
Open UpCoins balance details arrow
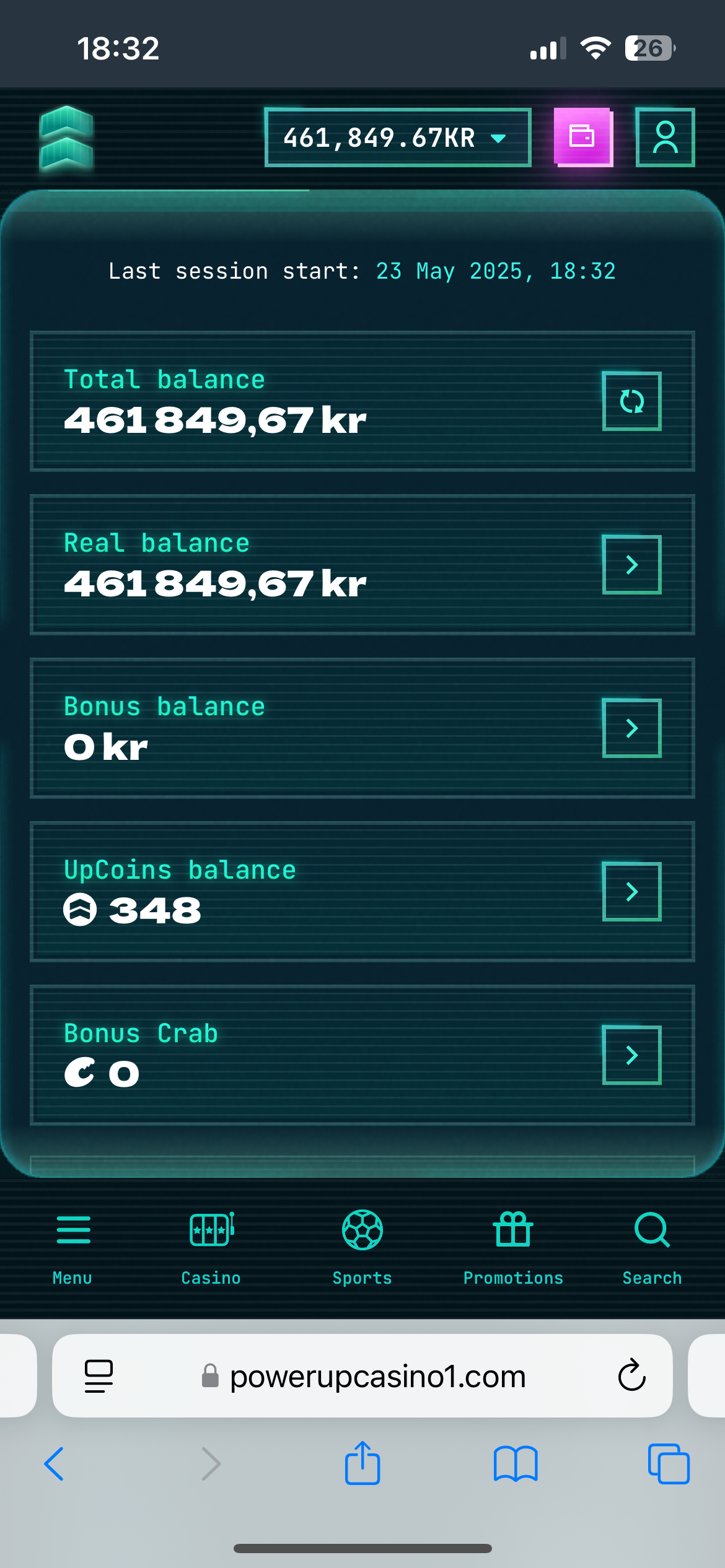(x=631, y=892)
